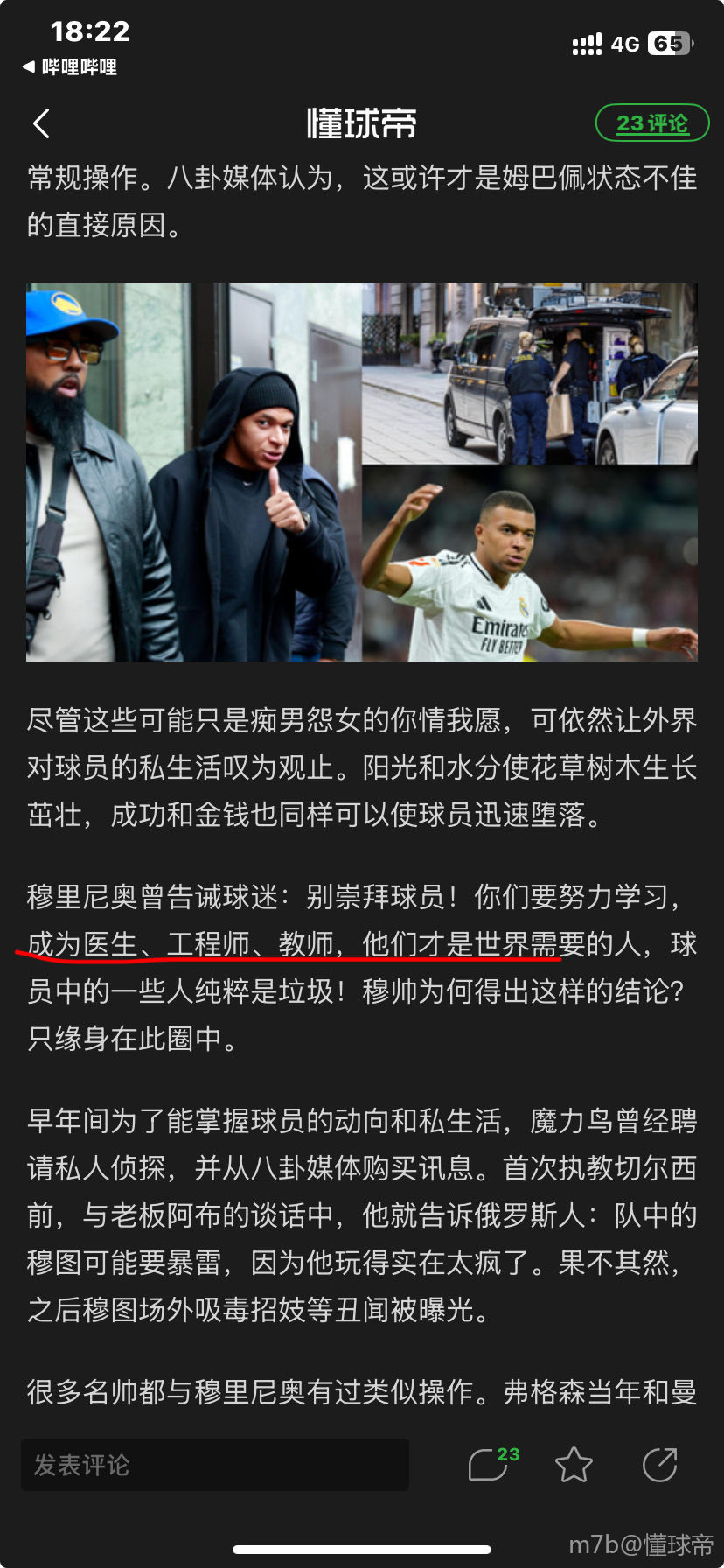Open comments via the bottom bubble icon
This screenshot has height=1568, width=724.
click(x=490, y=1465)
